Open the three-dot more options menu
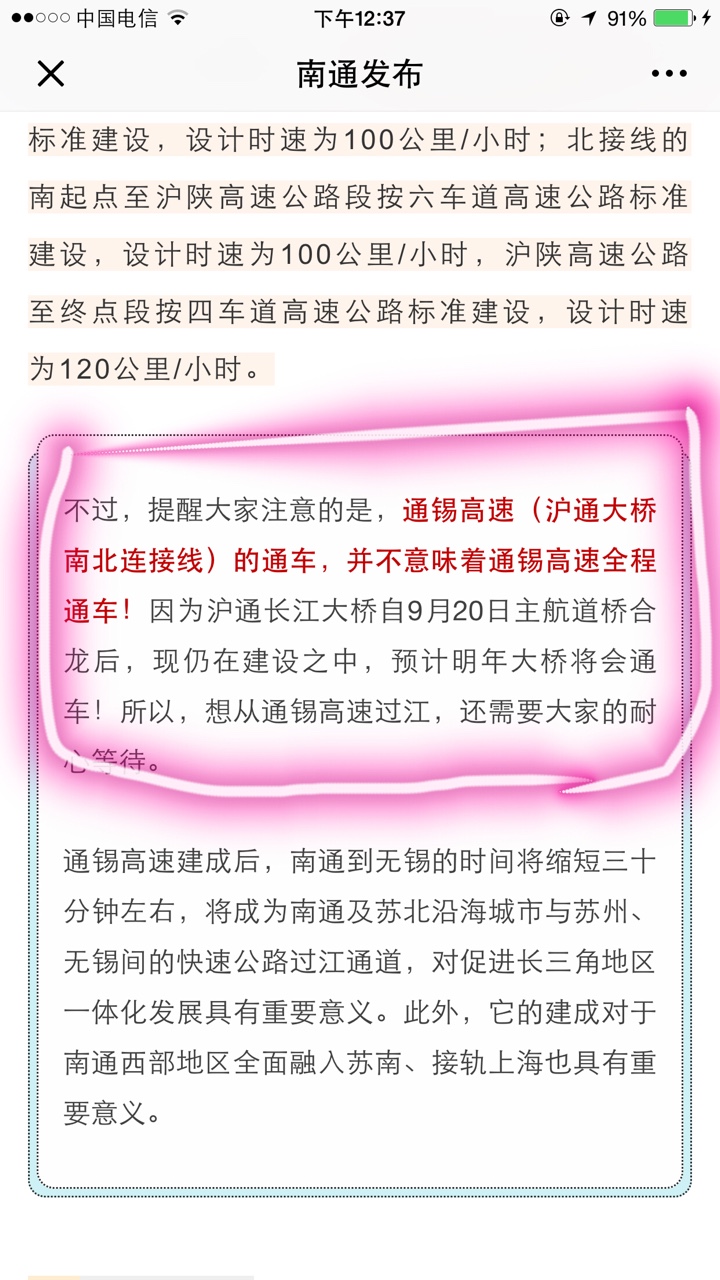The height and width of the screenshot is (1280, 720). coord(669,73)
